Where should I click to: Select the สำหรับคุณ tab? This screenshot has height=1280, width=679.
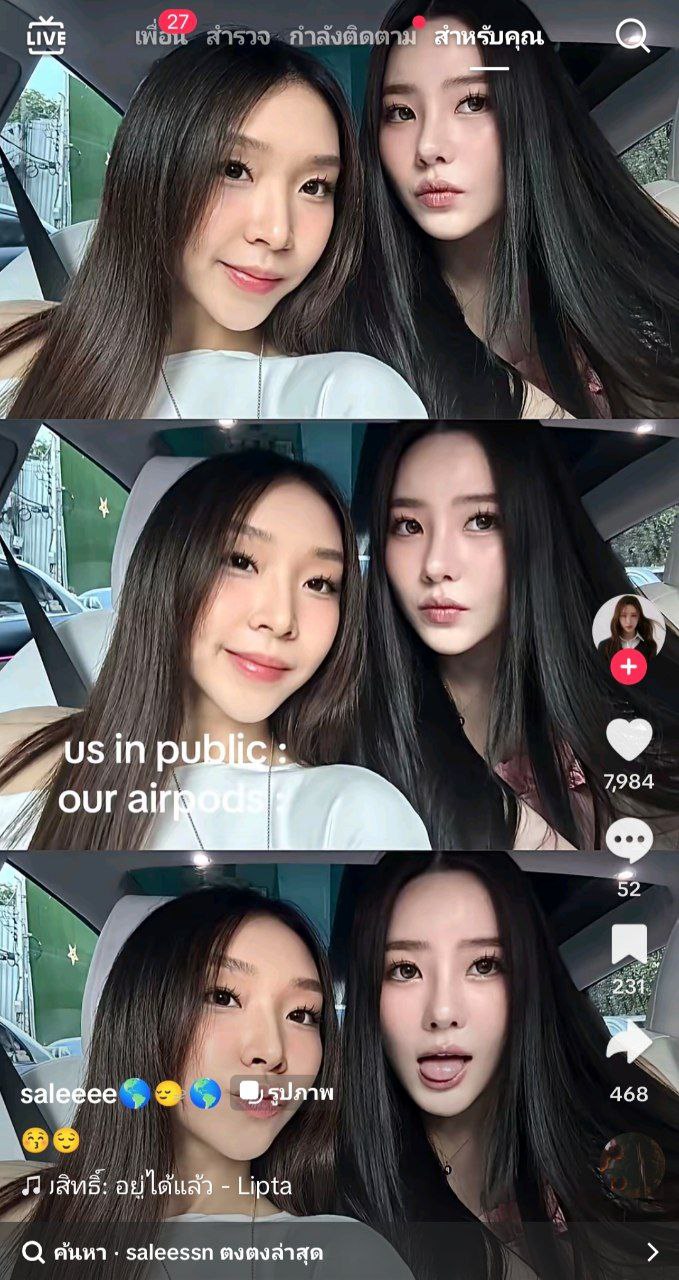pyautogui.click(x=489, y=38)
